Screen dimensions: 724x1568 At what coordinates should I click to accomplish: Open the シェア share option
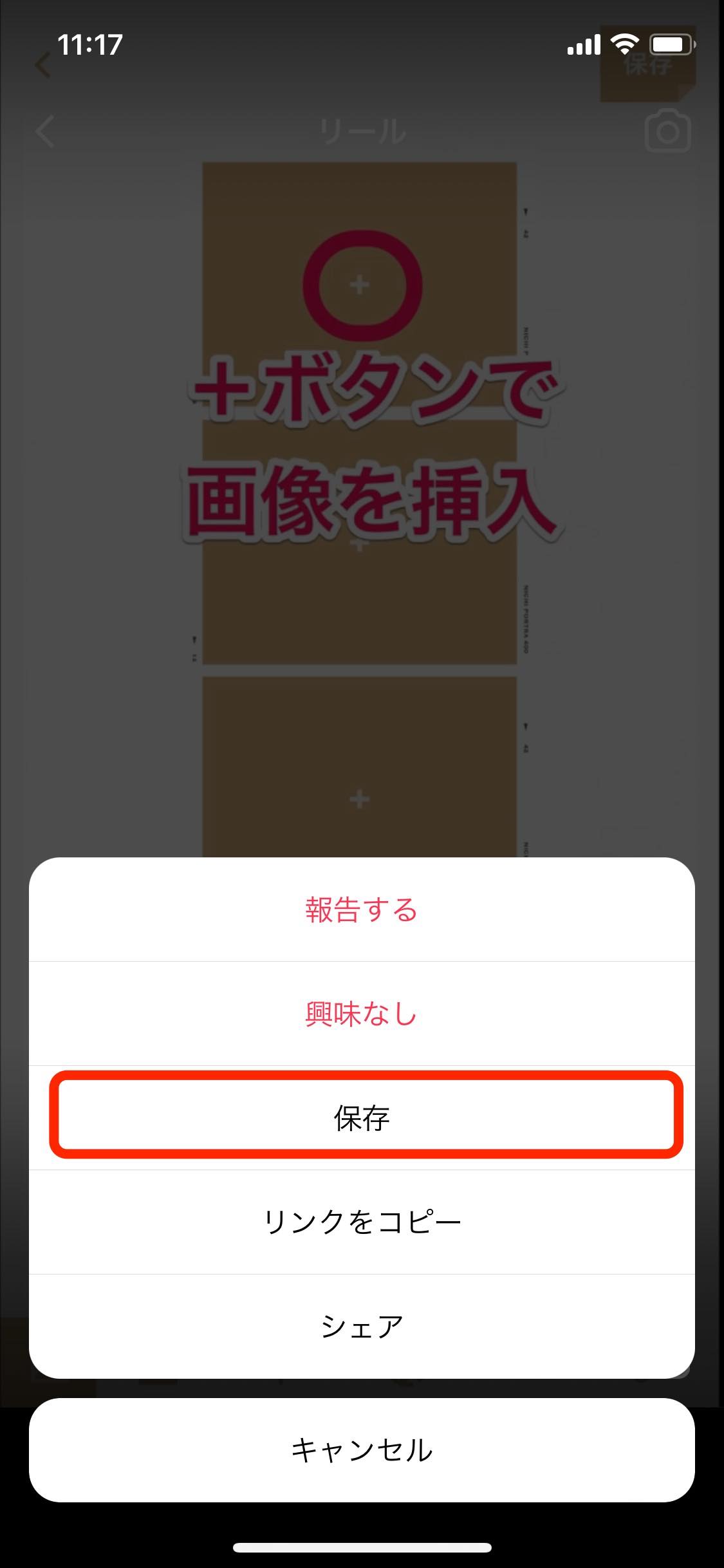[x=362, y=1327]
